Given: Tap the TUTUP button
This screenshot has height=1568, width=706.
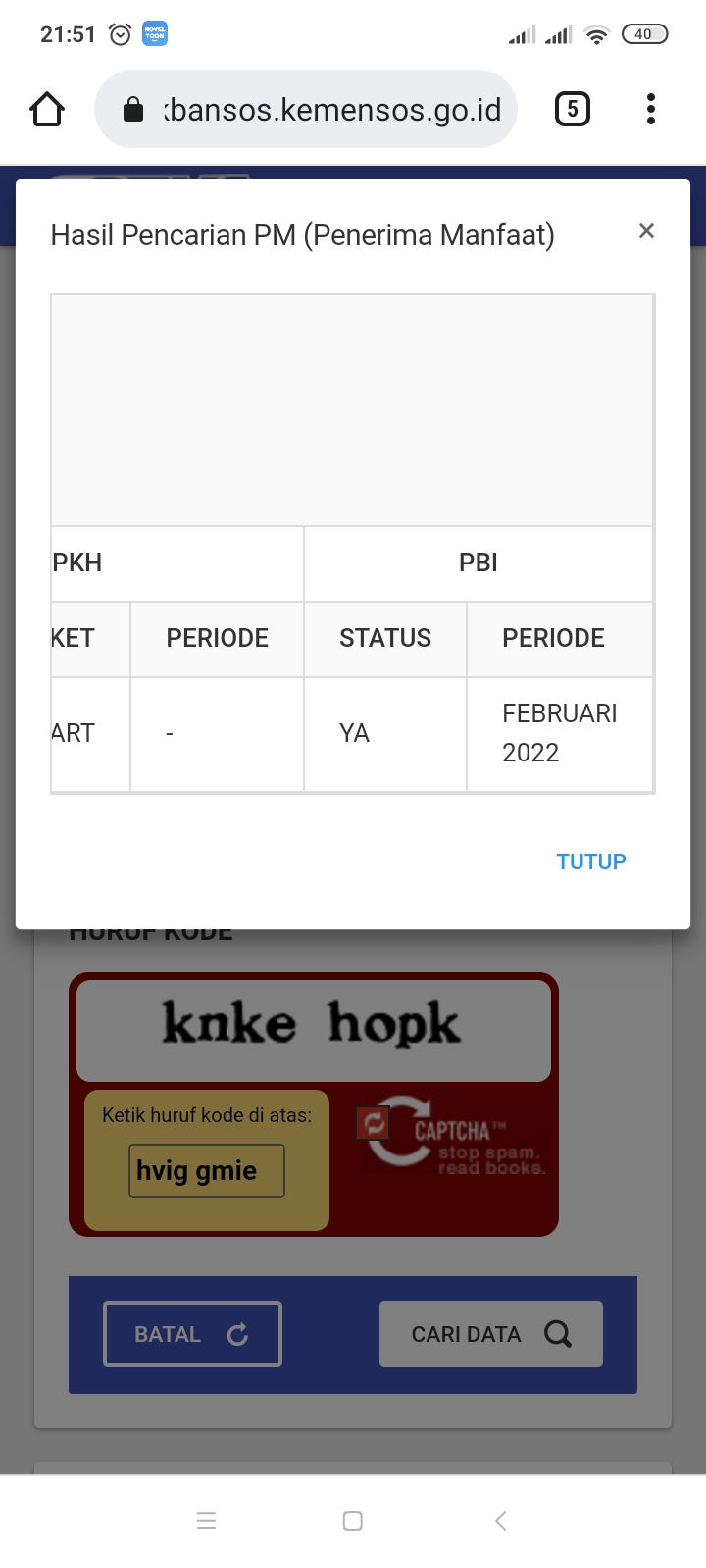Looking at the screenshot, I should [x=591, y=861].
